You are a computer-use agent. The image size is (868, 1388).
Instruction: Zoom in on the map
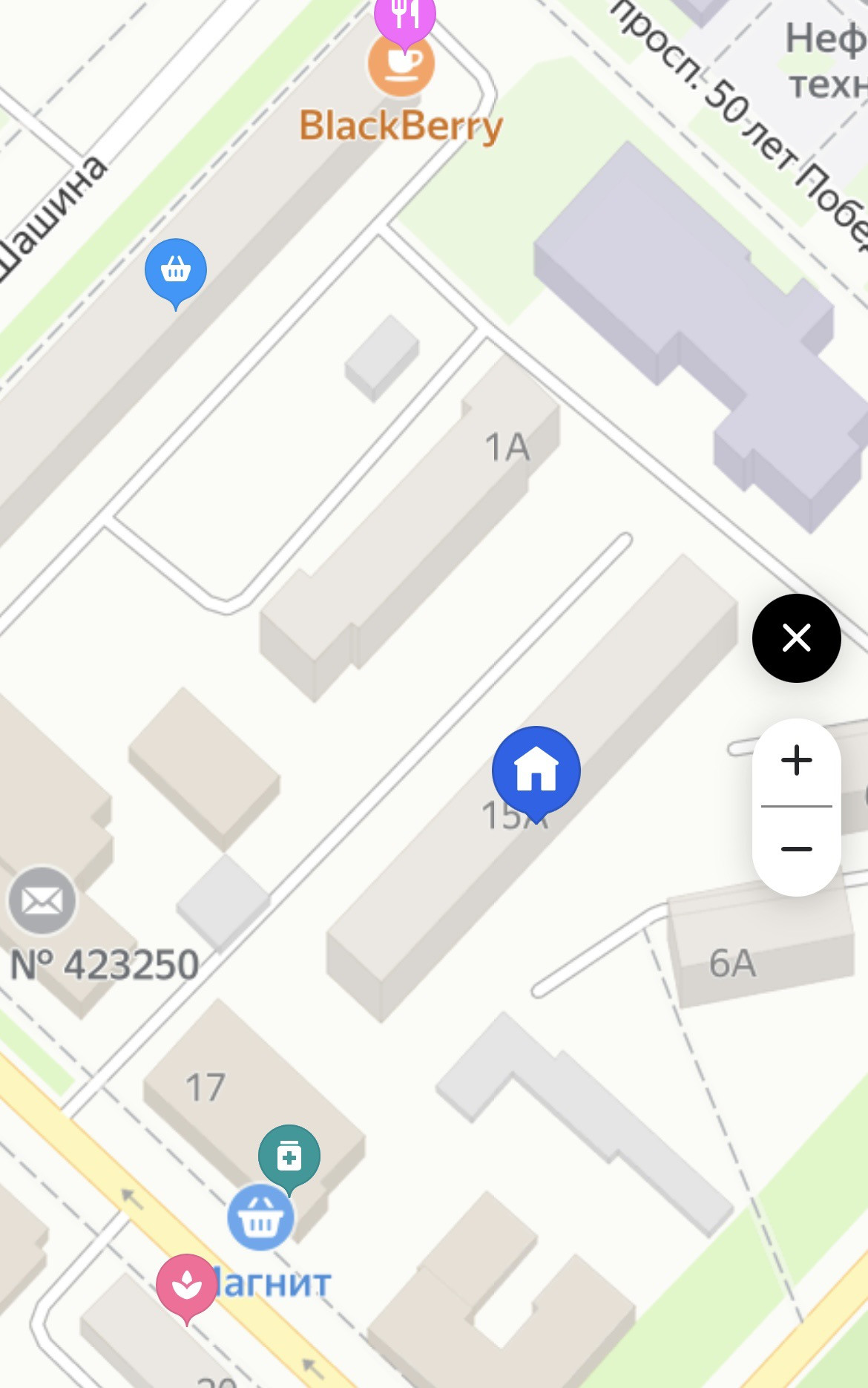click(796, 761)
